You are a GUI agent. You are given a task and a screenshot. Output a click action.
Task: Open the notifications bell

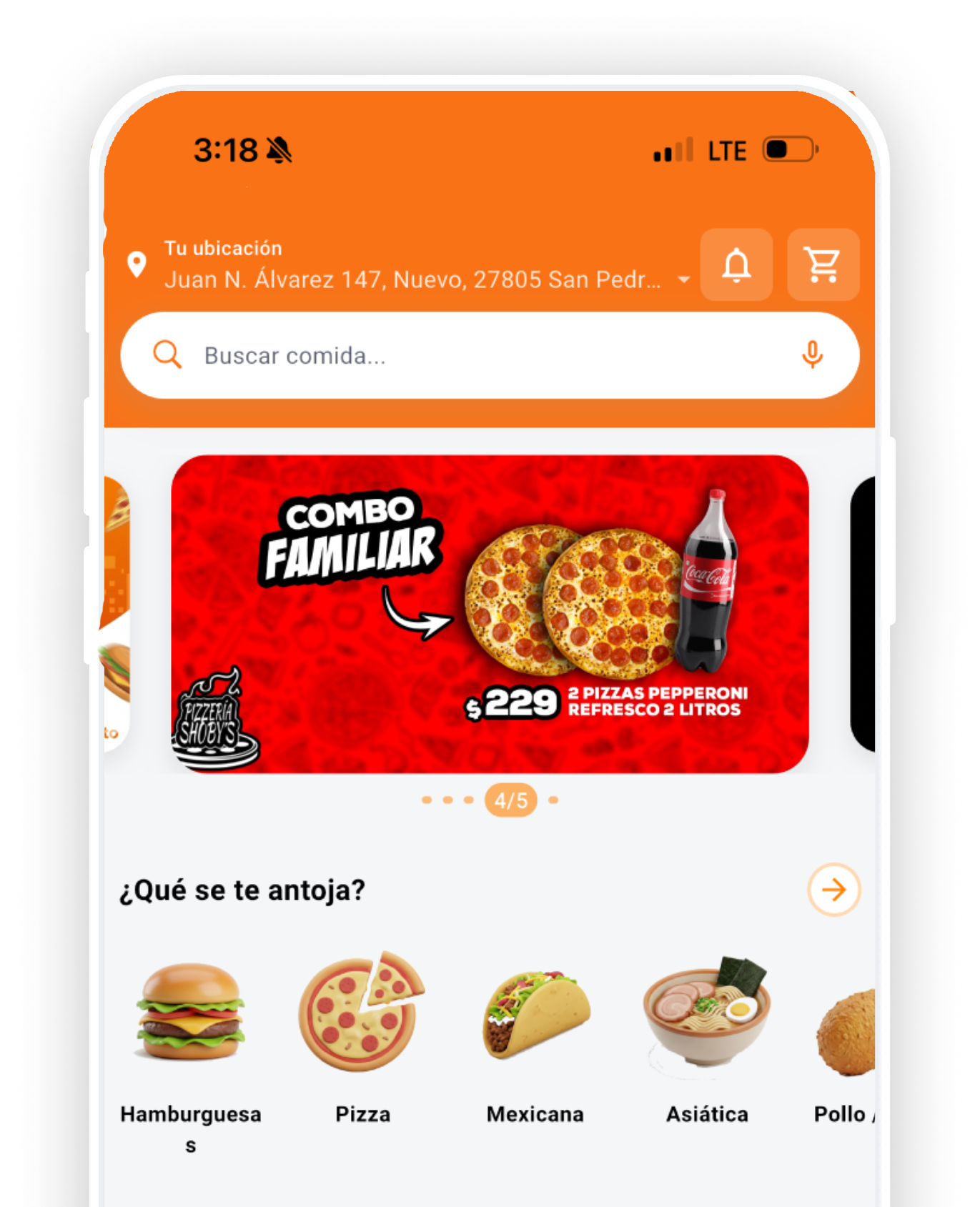(736, 265)
